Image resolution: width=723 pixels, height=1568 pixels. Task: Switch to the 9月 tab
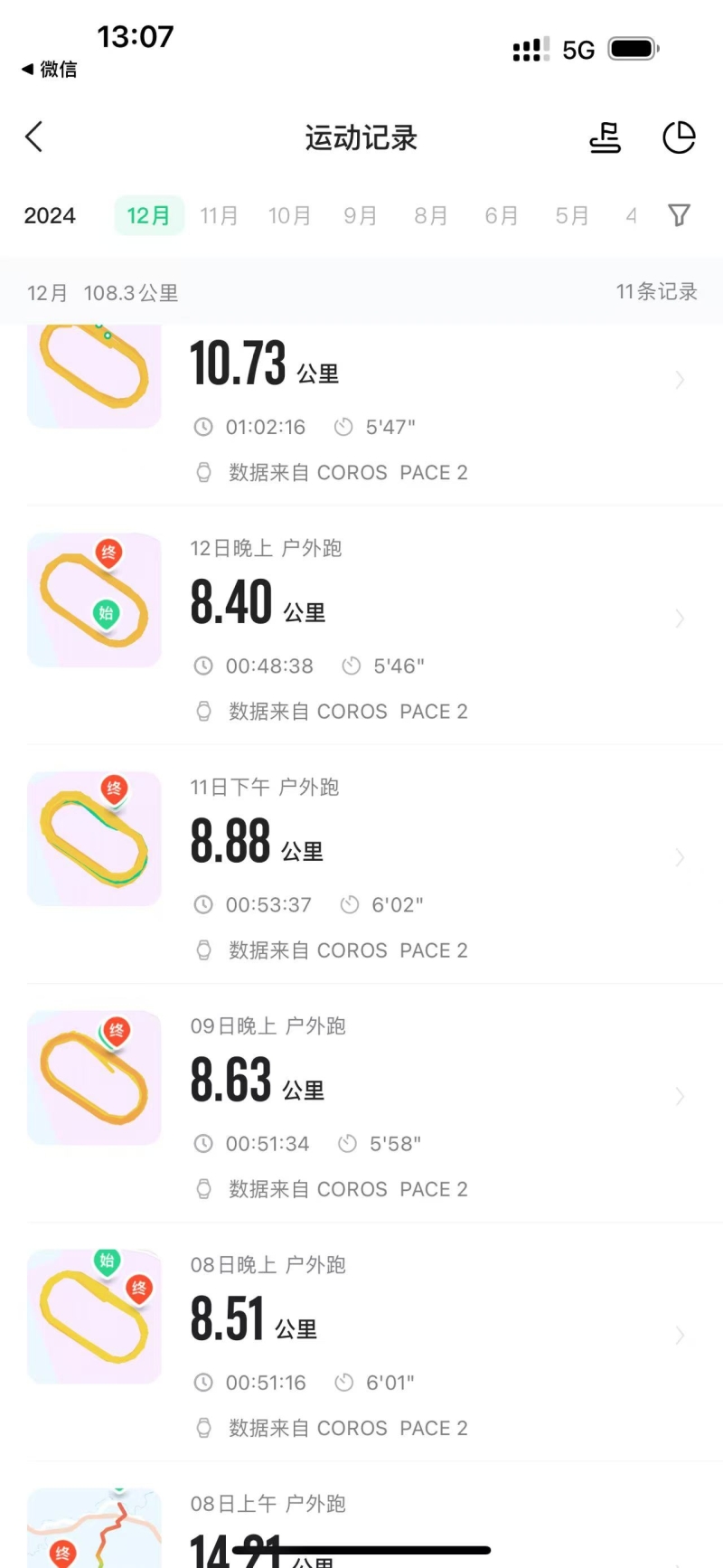(360, 215)
